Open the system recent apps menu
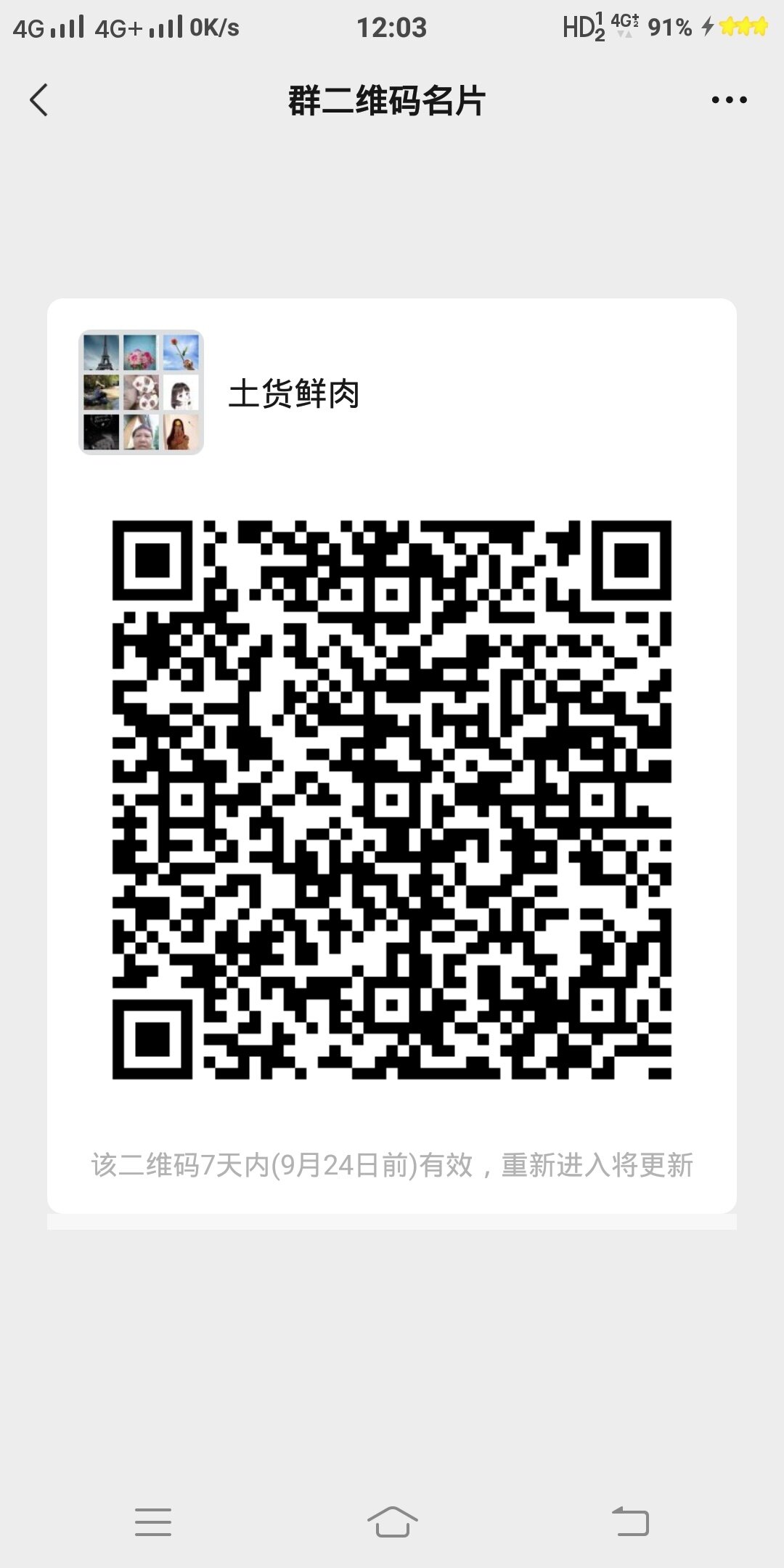 coord(153,1522)
